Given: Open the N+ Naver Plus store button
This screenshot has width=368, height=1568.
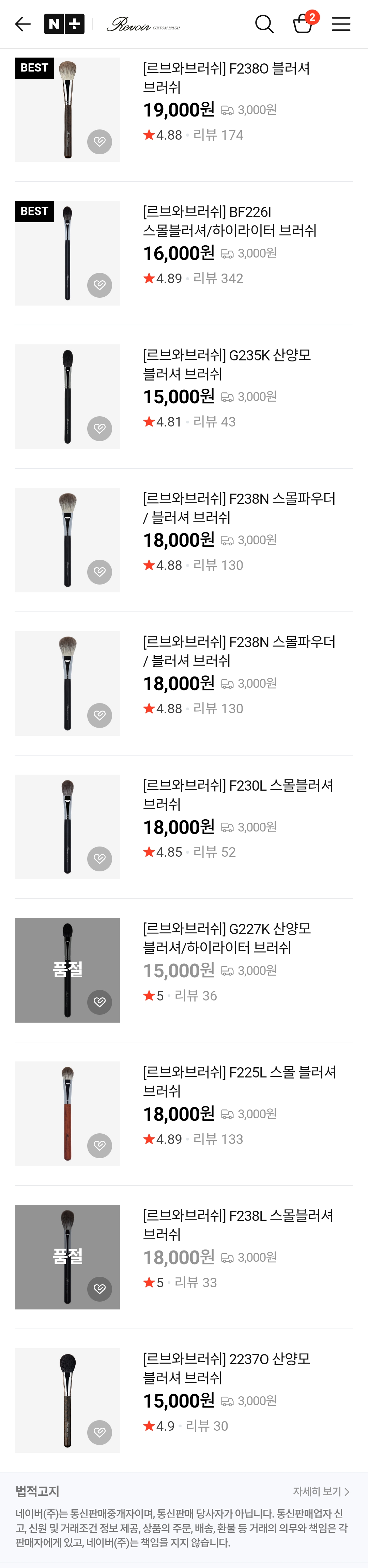Looking at the screenshot, I should [x=64, y=24].
